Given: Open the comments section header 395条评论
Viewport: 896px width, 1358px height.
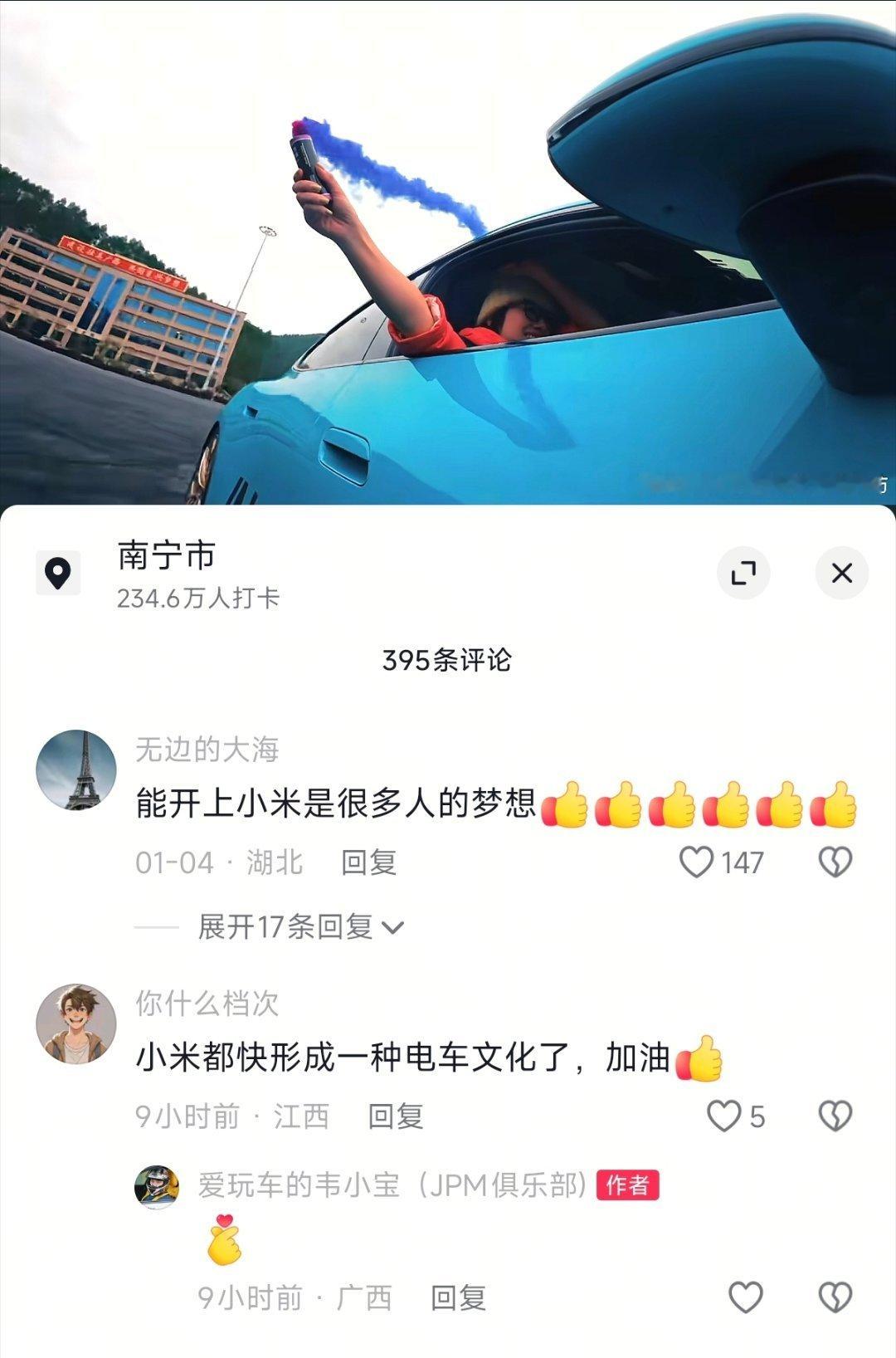Looking at the screenshot, I should click(x=448, y=658).
